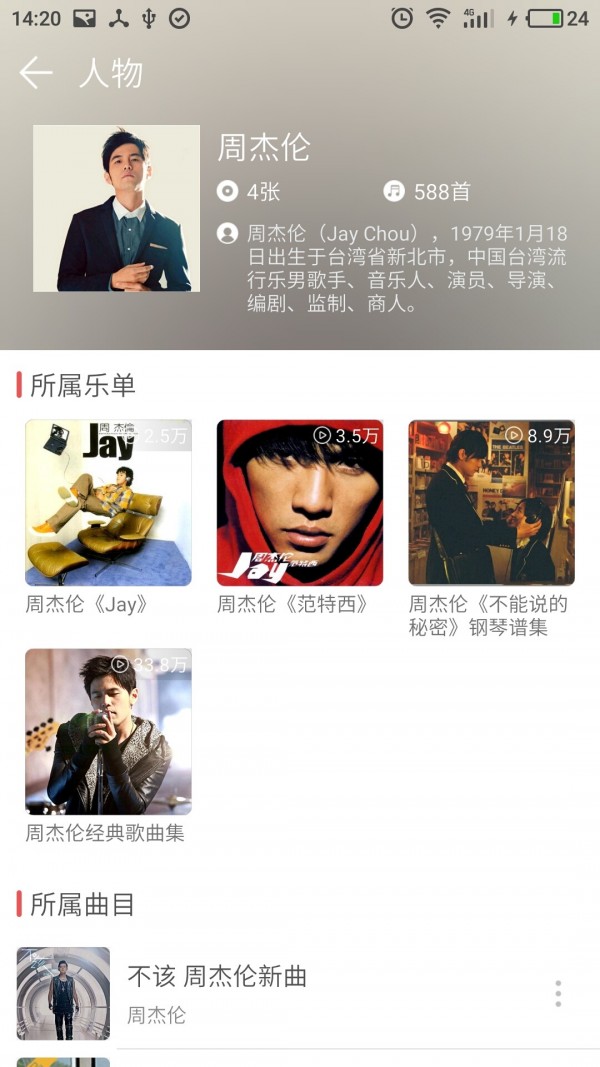Open more options for 不该 周杰伦新曲
Image resolution: width=600 pixels, height=1067 pixels.
coord(558,993)
